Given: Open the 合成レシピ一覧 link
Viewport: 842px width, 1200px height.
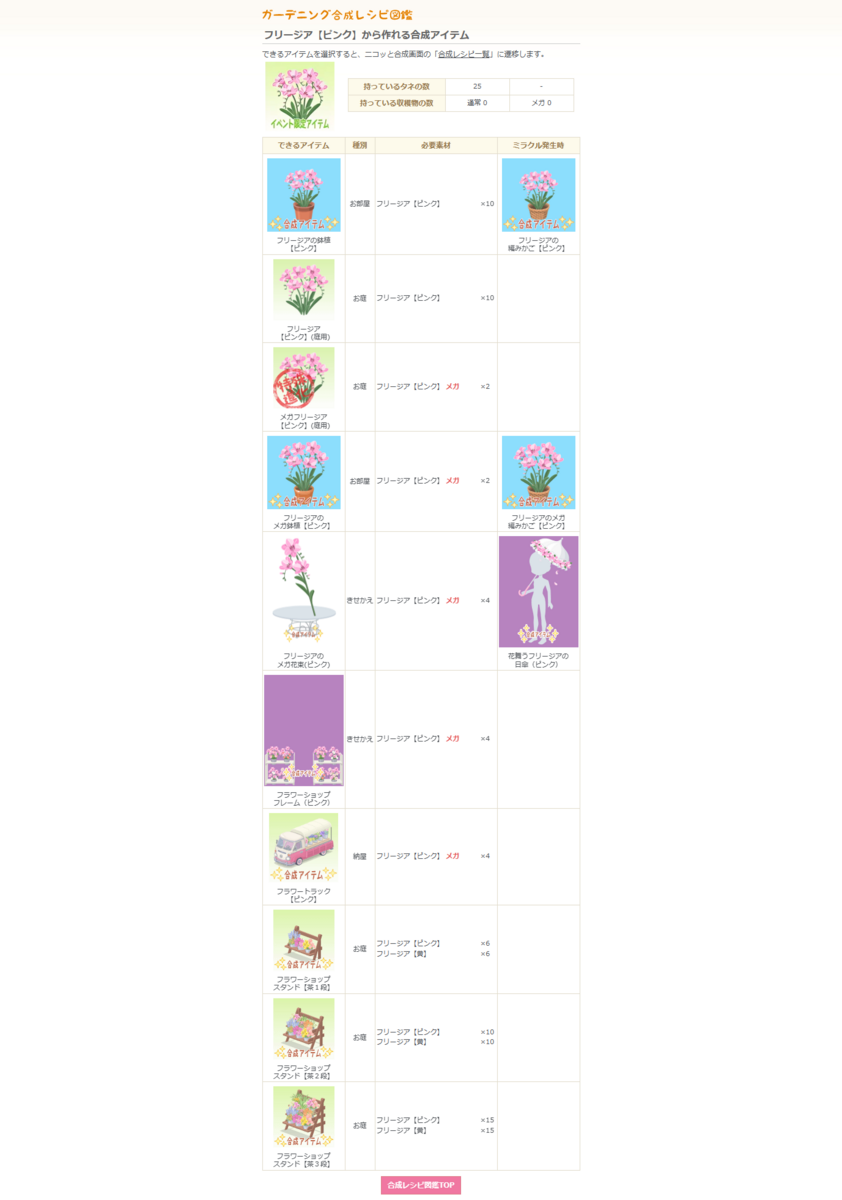Looking at the screenshot, I should tap(463, 53).
